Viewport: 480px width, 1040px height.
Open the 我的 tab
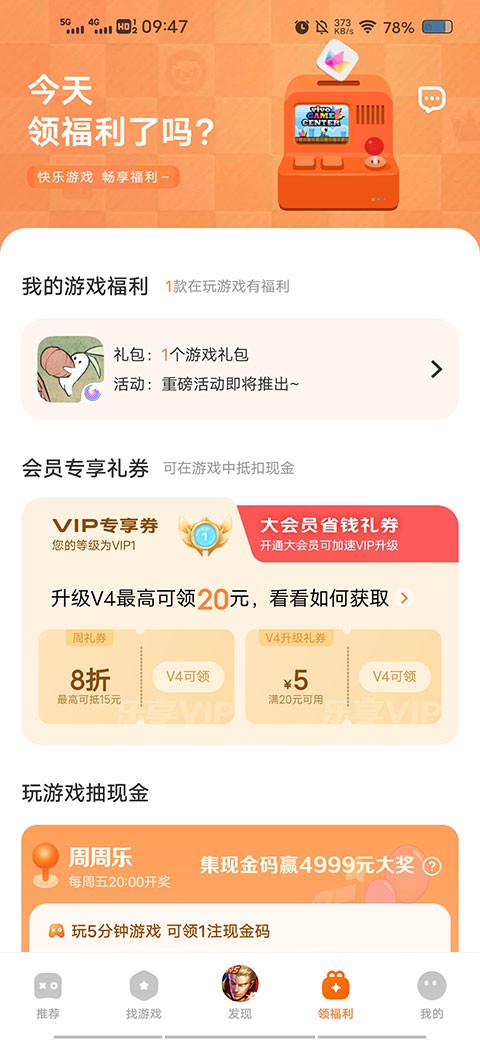click(432, 996)
